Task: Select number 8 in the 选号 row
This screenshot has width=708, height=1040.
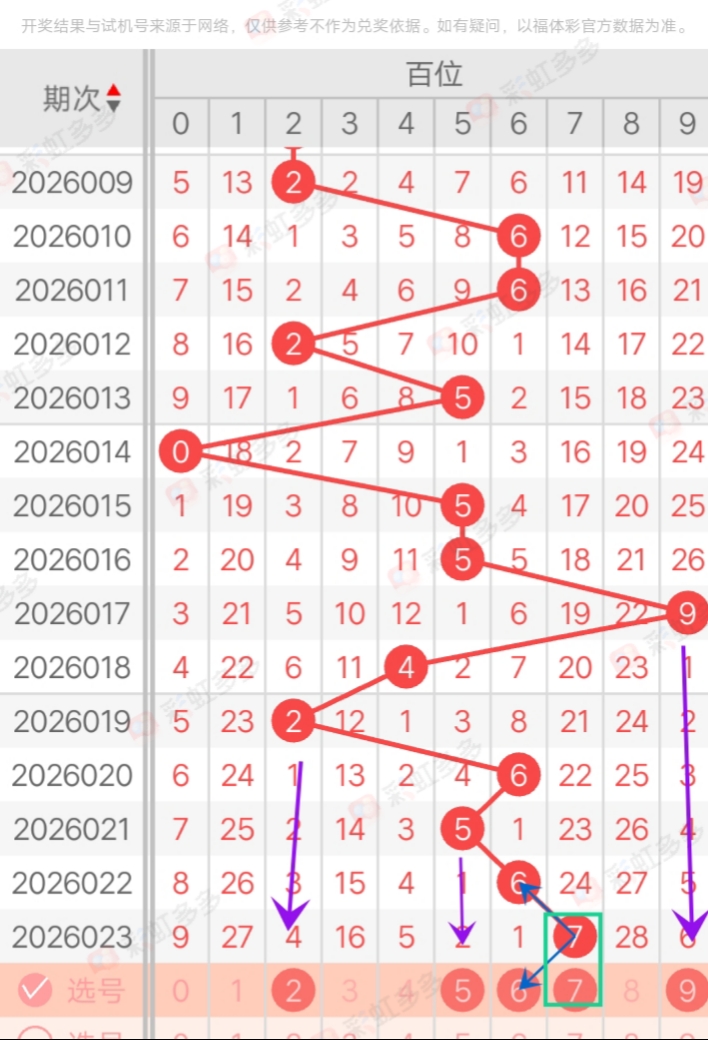Action: [631, 990]
